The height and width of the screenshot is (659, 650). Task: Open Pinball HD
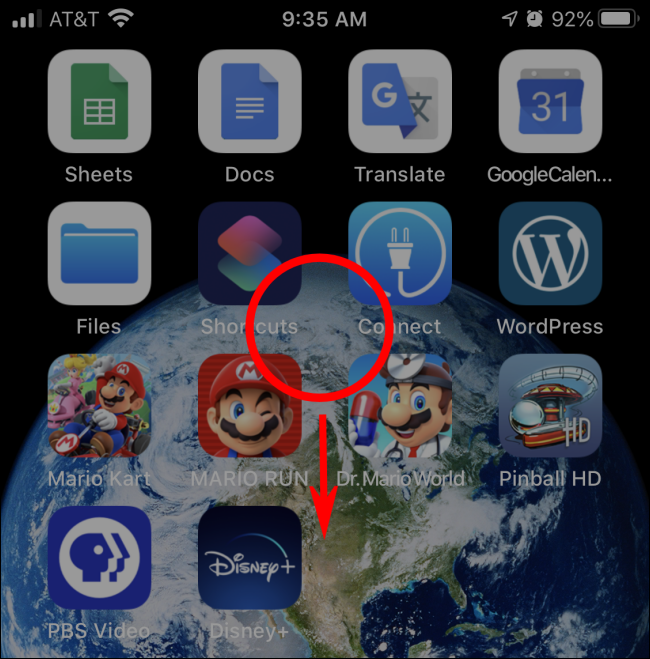tap(550, 405)
